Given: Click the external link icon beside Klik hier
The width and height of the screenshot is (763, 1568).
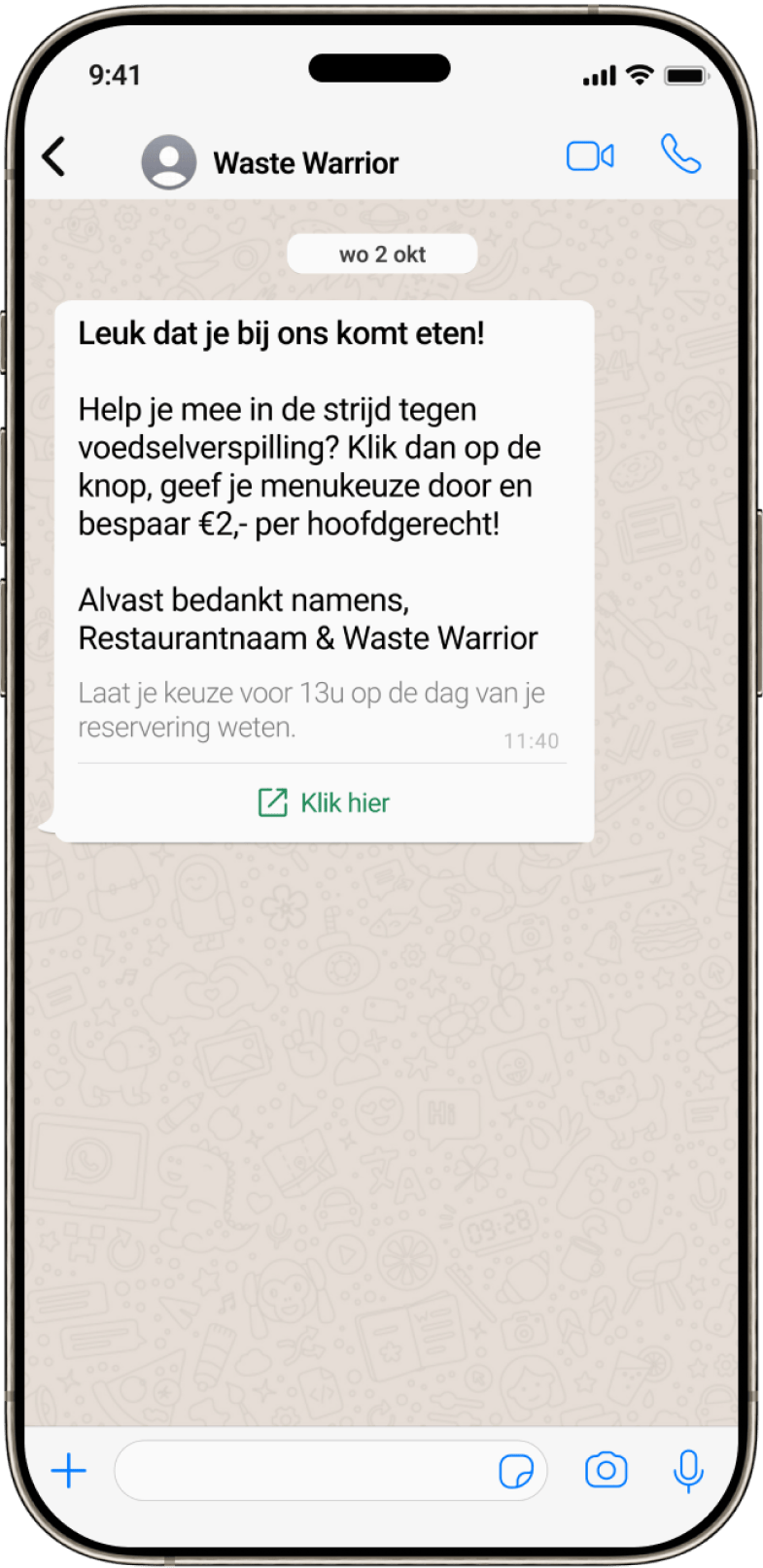Looking at the screenshot, I should pos(273,802).
